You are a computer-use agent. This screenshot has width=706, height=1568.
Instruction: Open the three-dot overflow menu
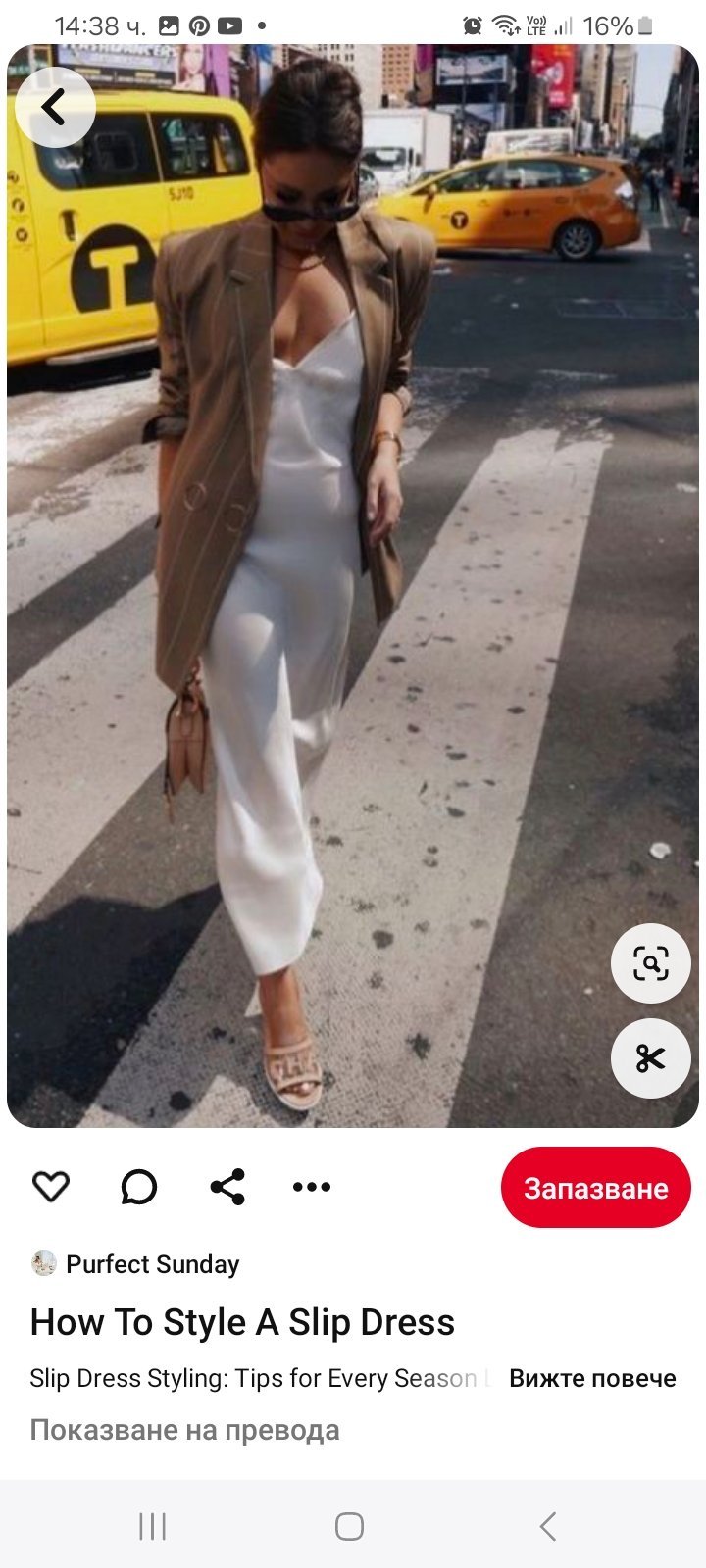(312, 1187)
